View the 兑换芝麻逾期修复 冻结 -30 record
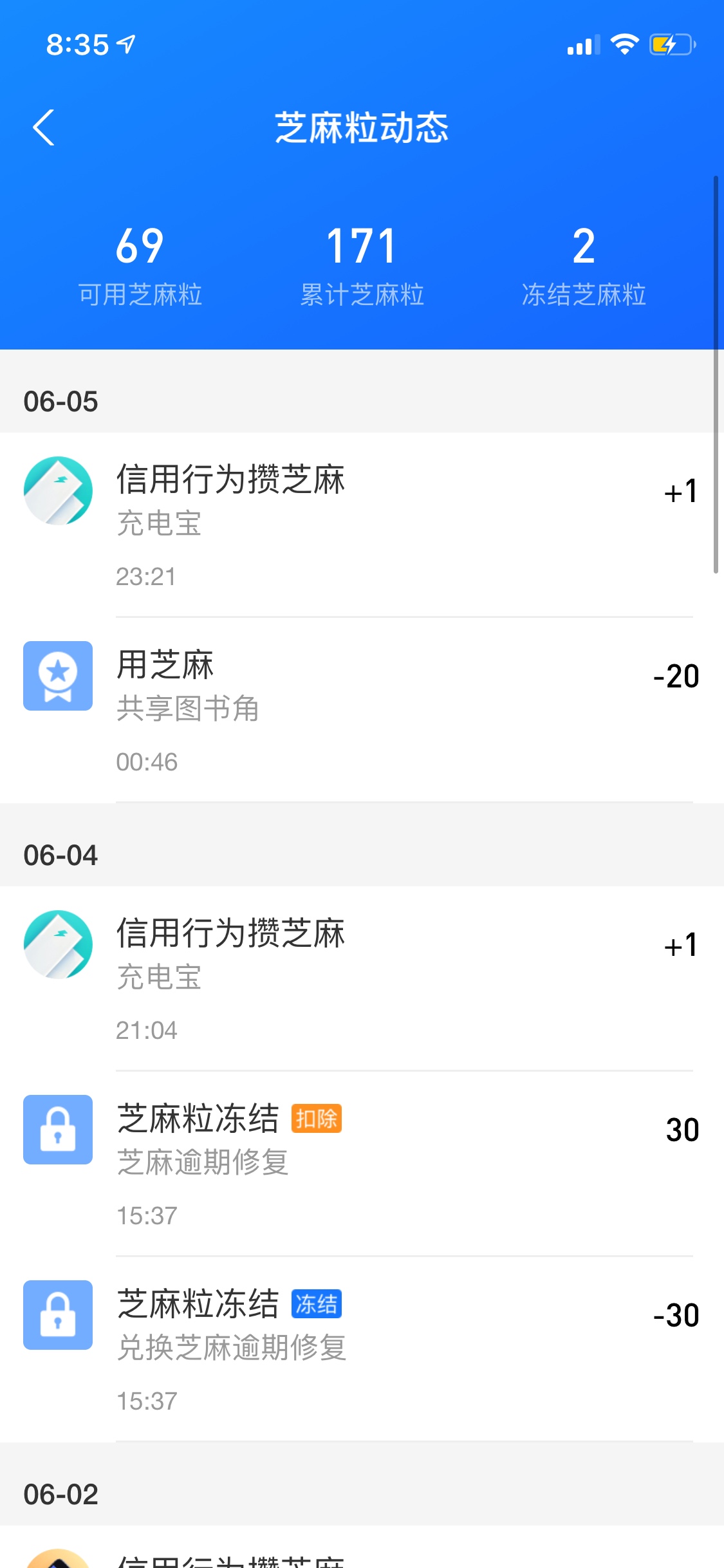This screenshot has width=724, height=1568. (x=362, y=1350)
